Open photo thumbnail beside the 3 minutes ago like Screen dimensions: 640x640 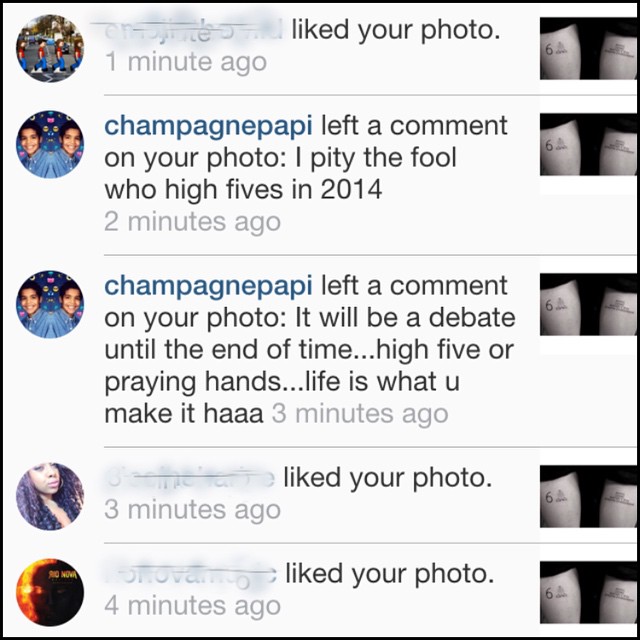tap(589, 496)
